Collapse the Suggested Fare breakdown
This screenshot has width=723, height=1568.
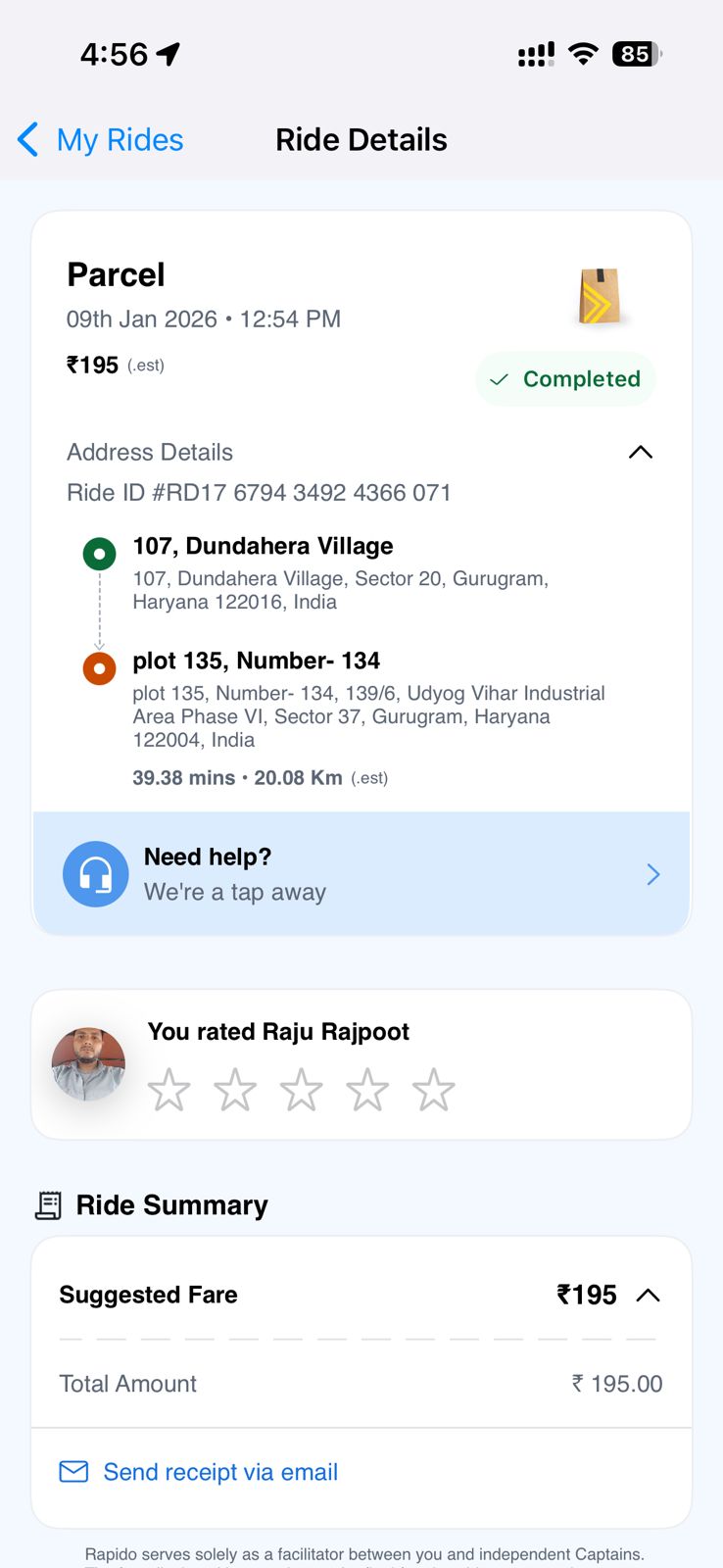pyautogui.click(x=648, y=1296)
